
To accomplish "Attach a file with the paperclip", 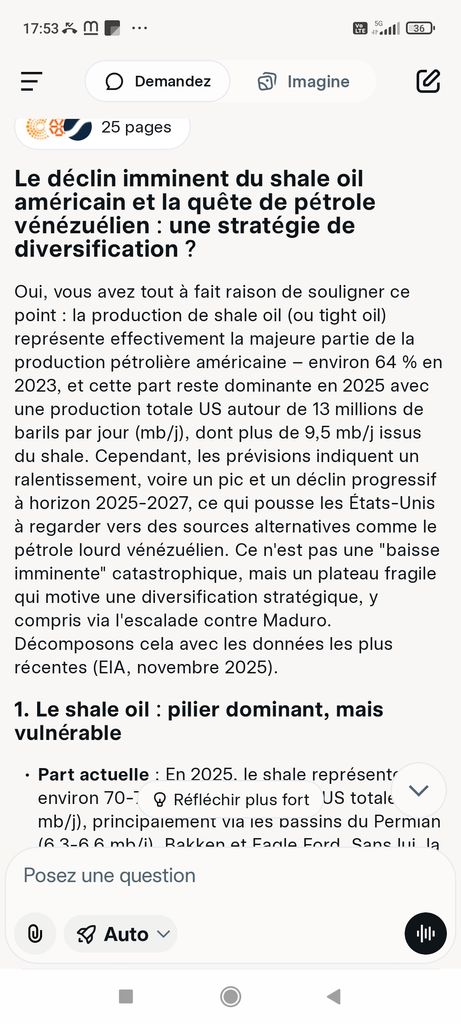I will coord(35,934).
